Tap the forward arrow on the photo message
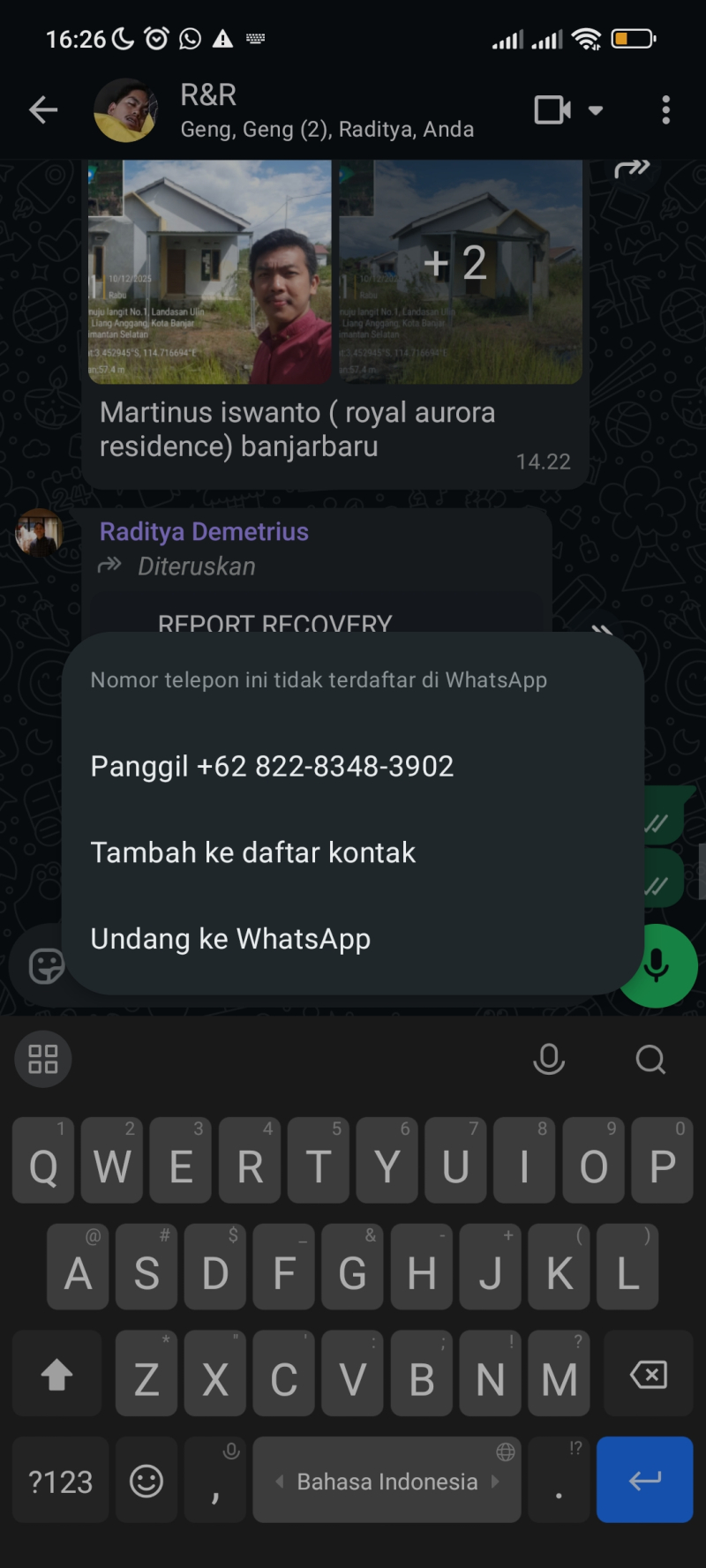 click(633, 168)
